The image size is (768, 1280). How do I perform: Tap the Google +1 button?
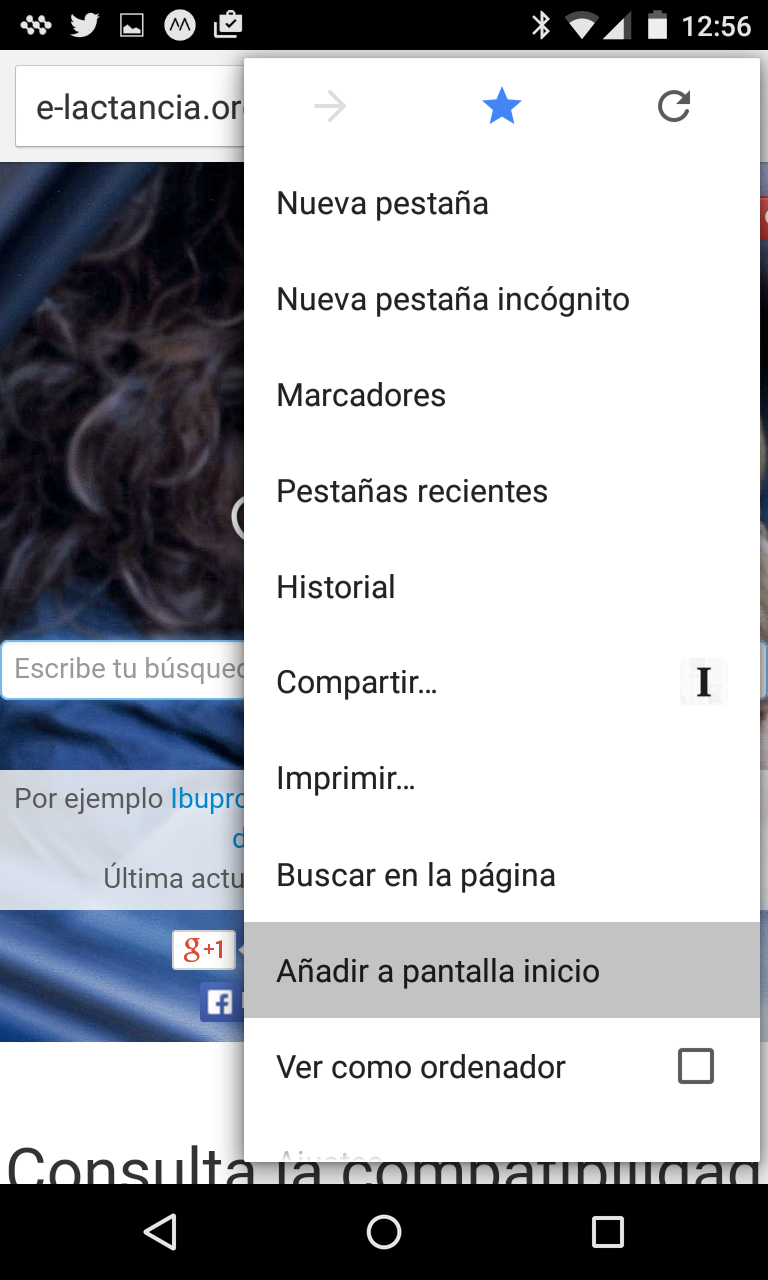(203, 950)
